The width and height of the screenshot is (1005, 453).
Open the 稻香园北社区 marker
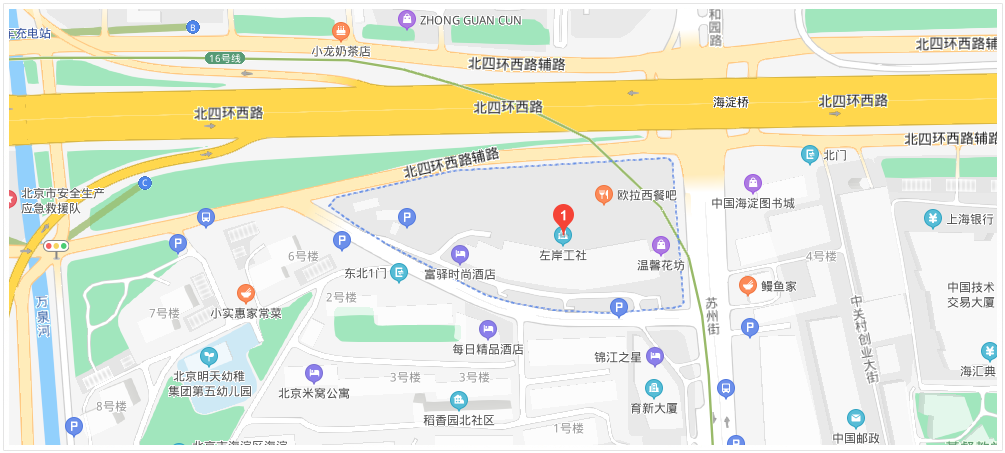(458, 401)
